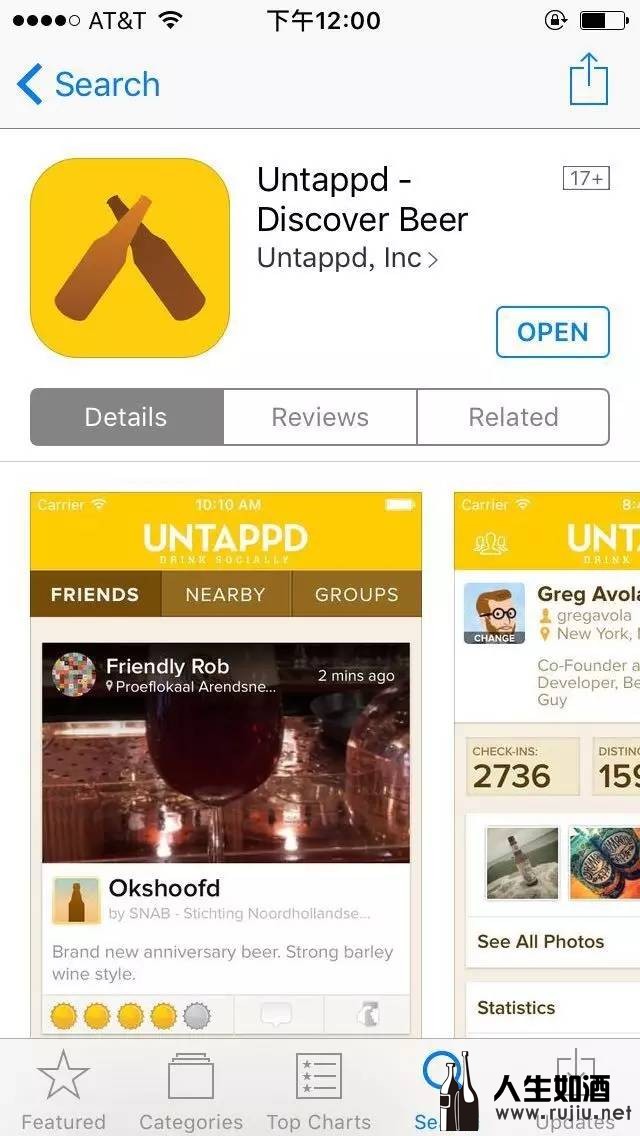
Task: Enlarge the first Untappd screenshot
Action: 226,760
